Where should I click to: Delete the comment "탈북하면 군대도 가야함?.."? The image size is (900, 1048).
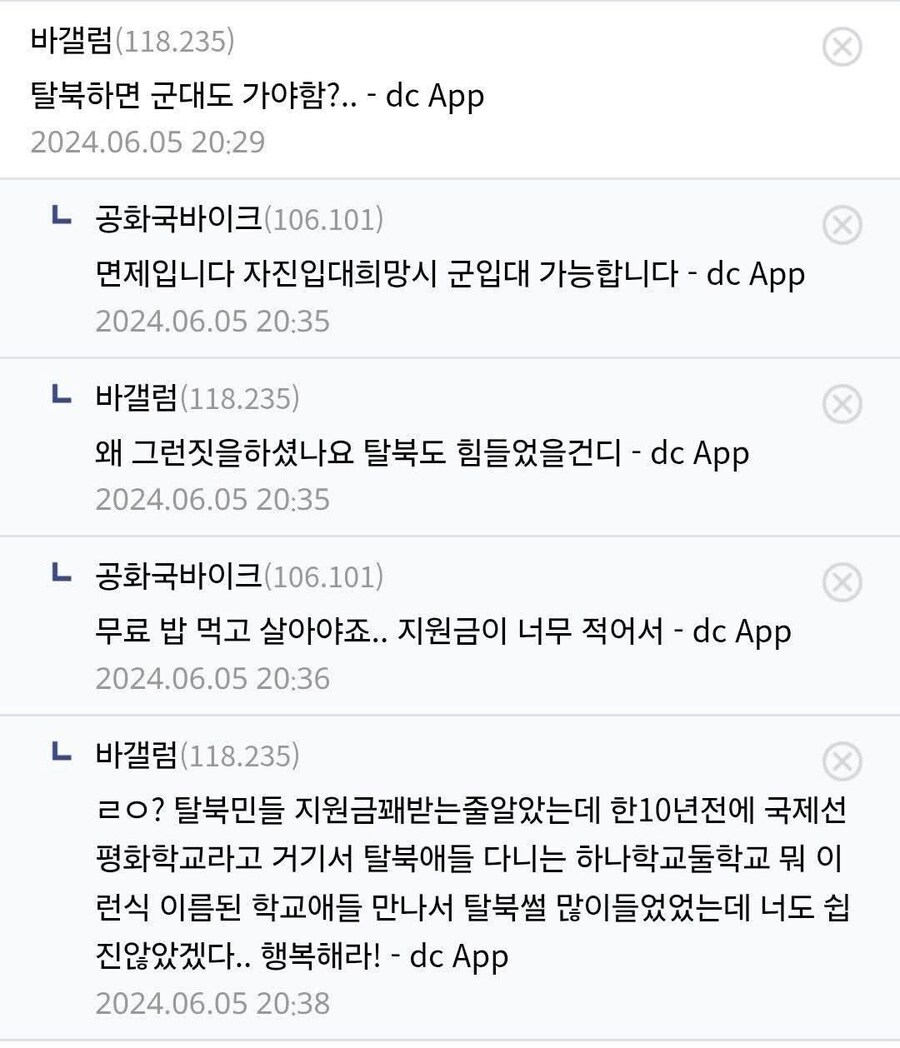(x=841, y=47)
